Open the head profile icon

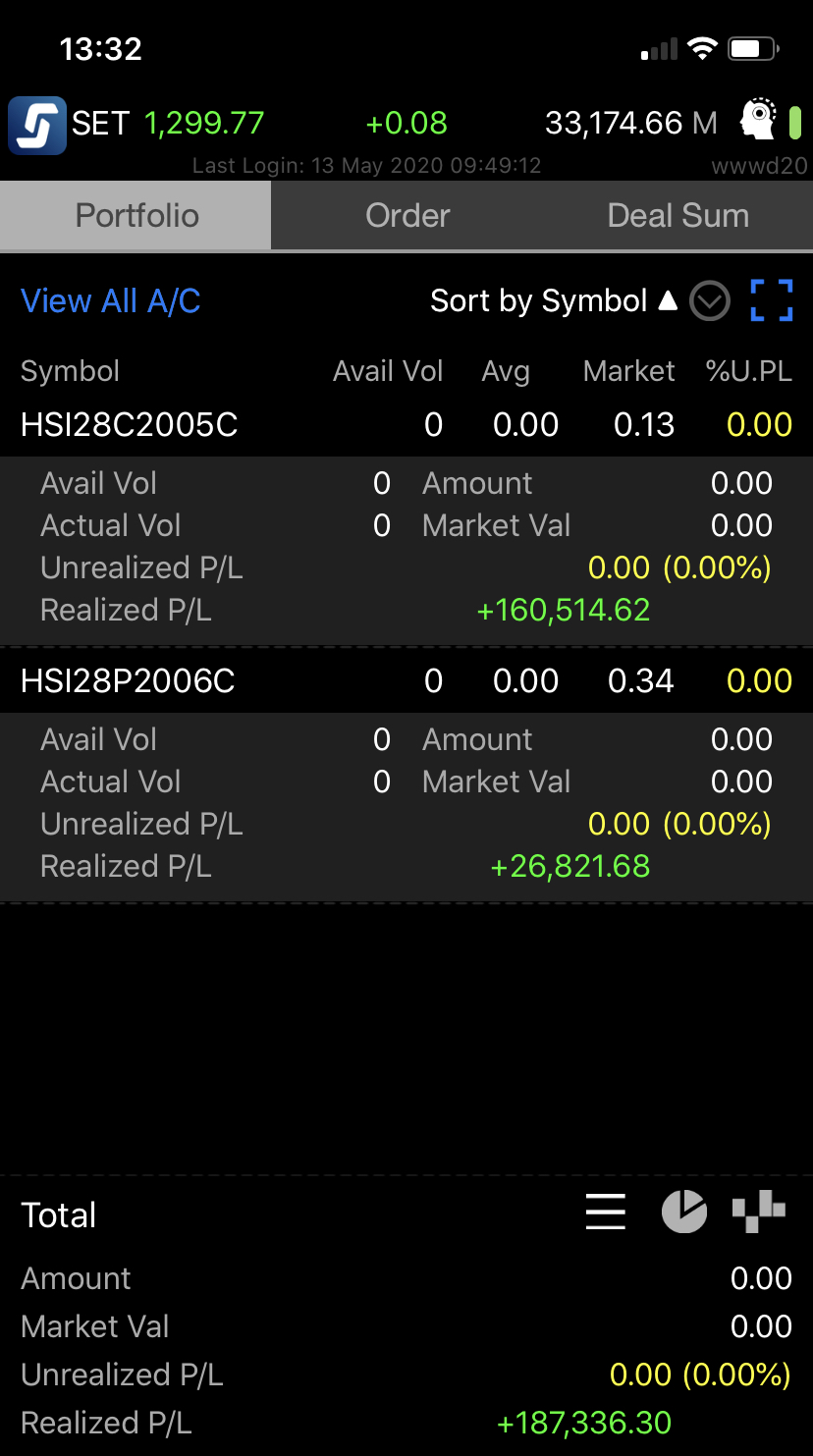[759, 122]
